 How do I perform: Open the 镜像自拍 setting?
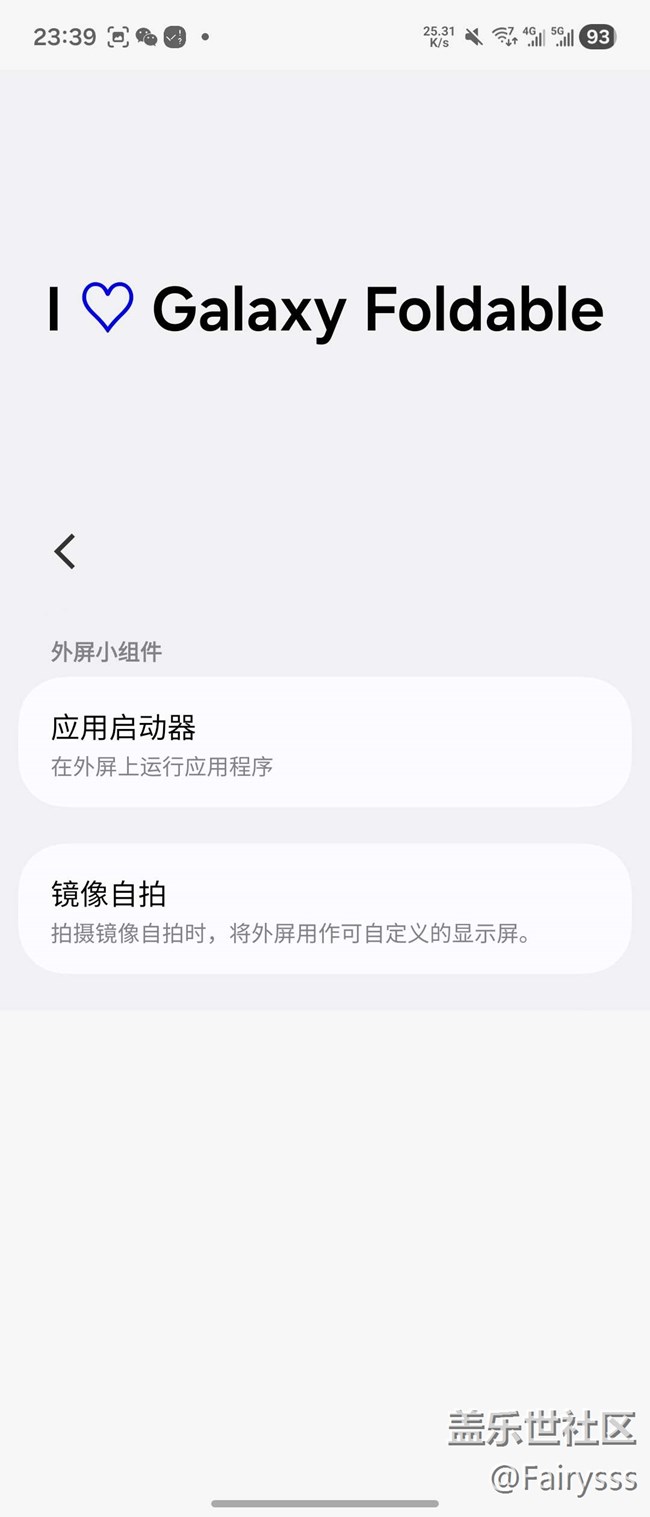pos(324,908)
